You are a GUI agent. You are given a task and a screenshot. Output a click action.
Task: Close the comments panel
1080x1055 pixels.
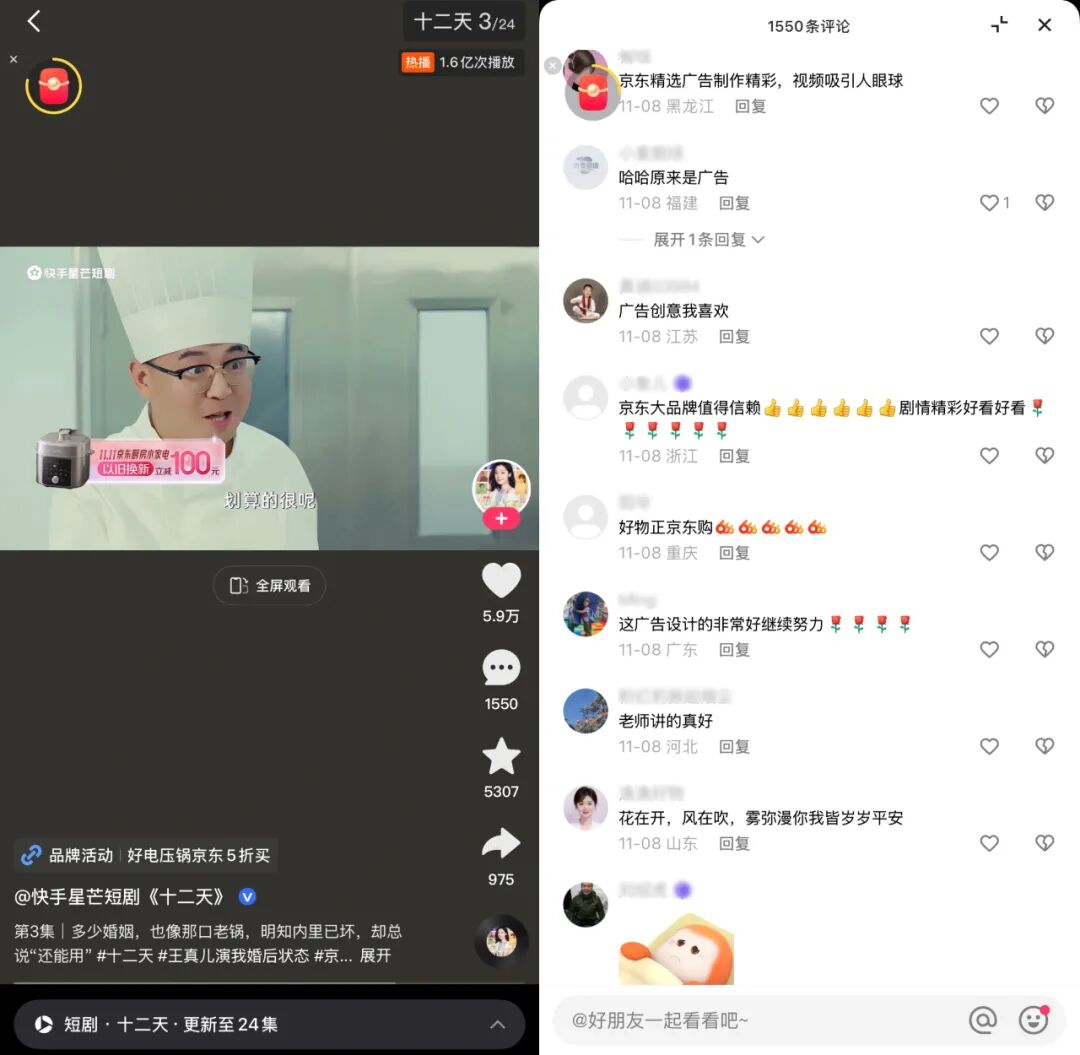[x=1044, y=25]
